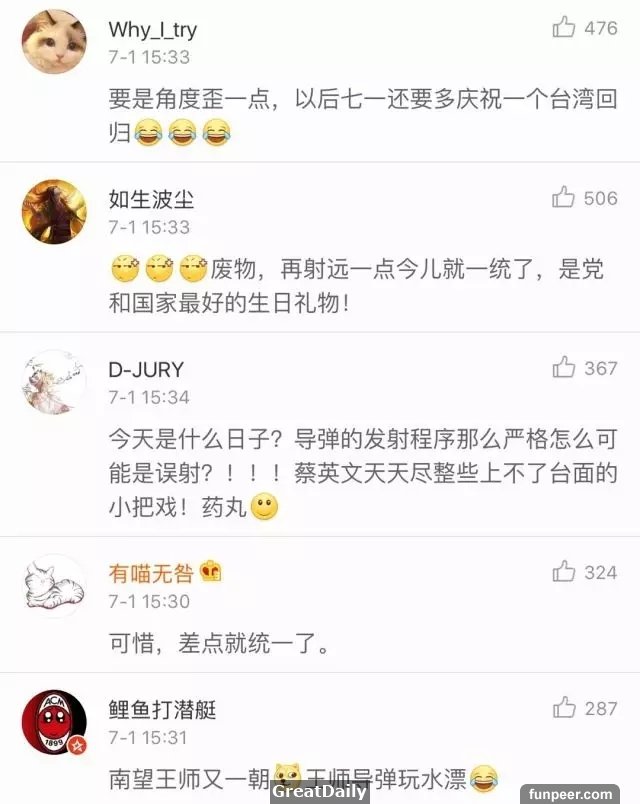
Task: Like the comment by 有喵无咎
Action: pyautogui.click(x=565, y=572)
